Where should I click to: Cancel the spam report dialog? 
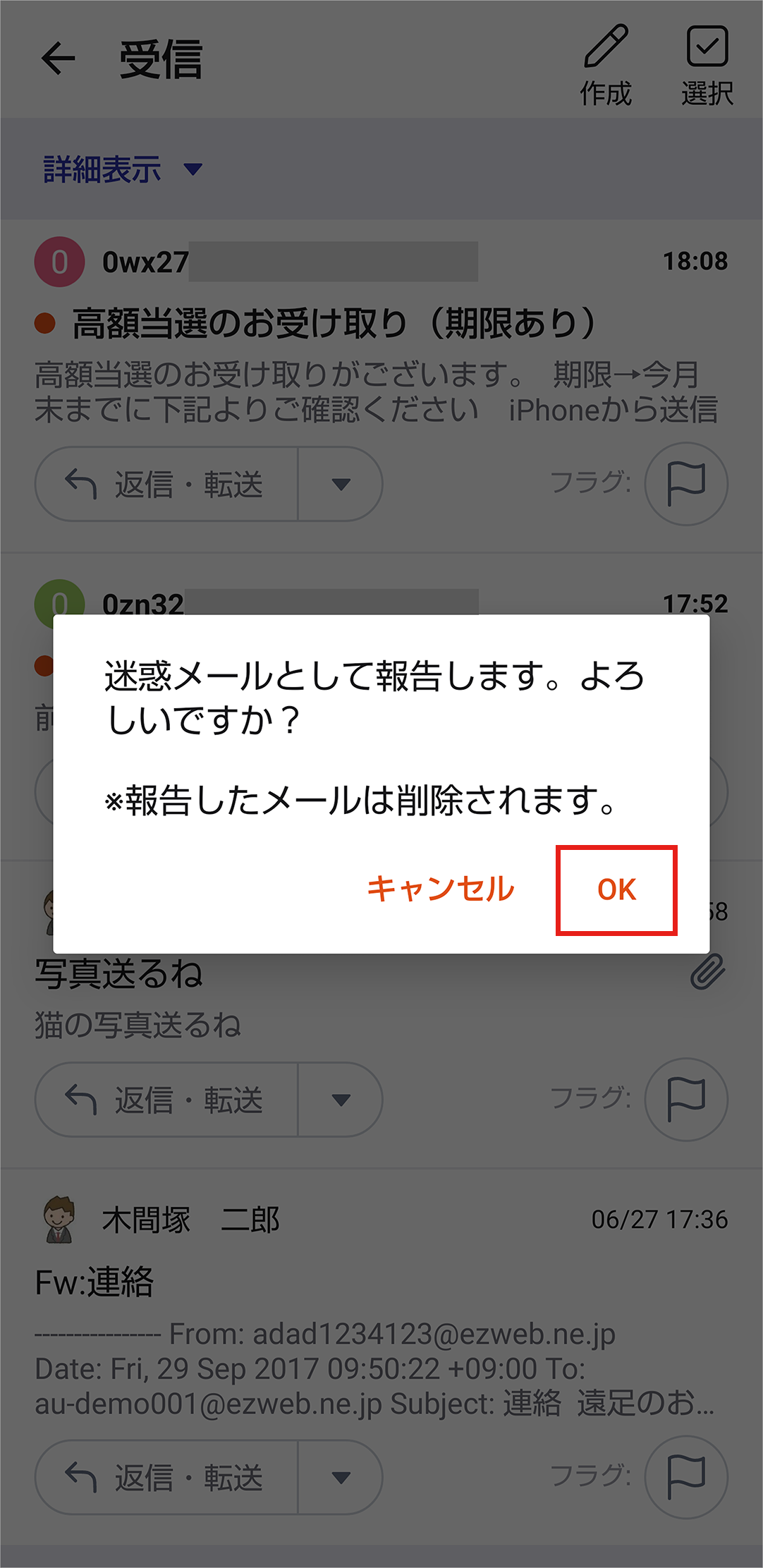[x=441, y=889]
